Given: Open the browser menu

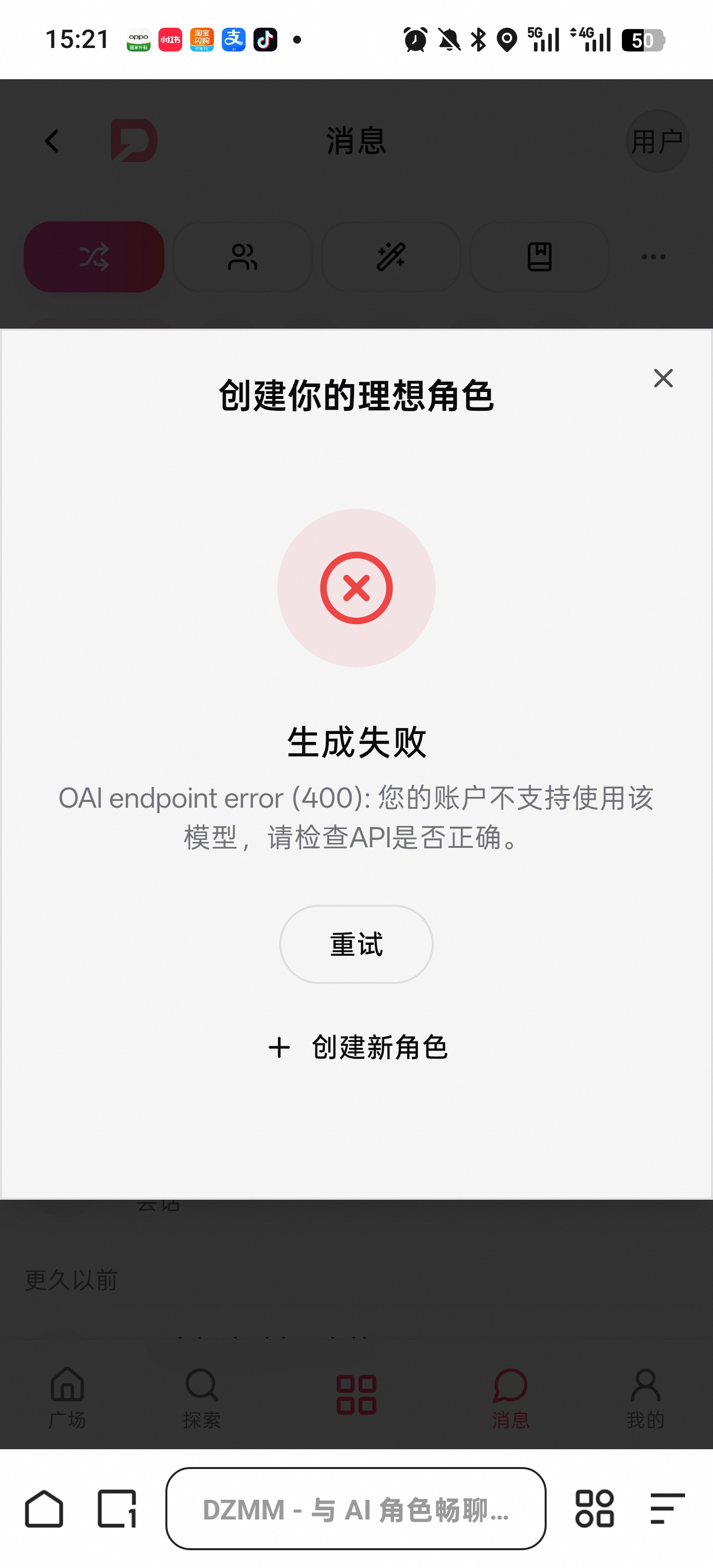Looking at the screenshot, I should pos(667,1508).
